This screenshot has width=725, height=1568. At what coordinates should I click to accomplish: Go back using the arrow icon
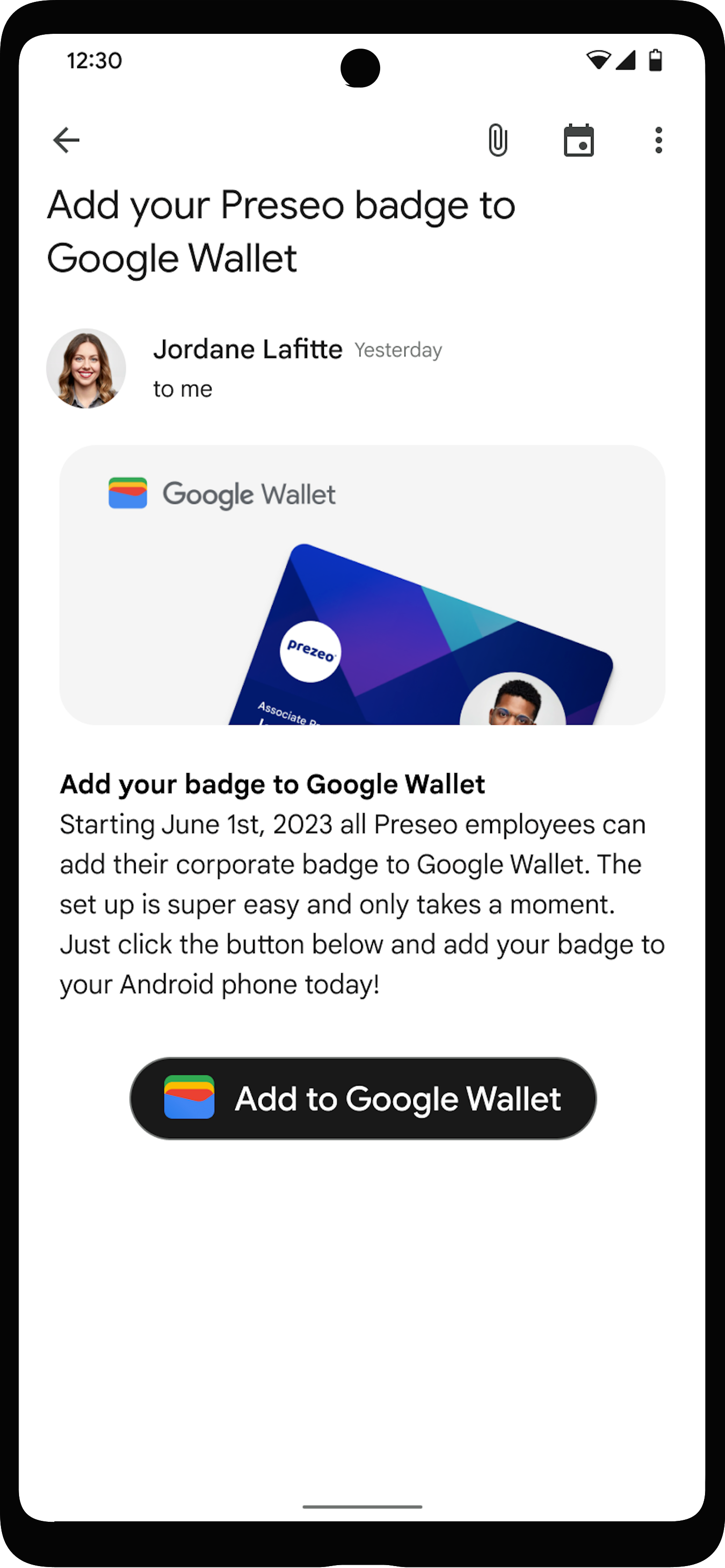click(x=66, y=140)
